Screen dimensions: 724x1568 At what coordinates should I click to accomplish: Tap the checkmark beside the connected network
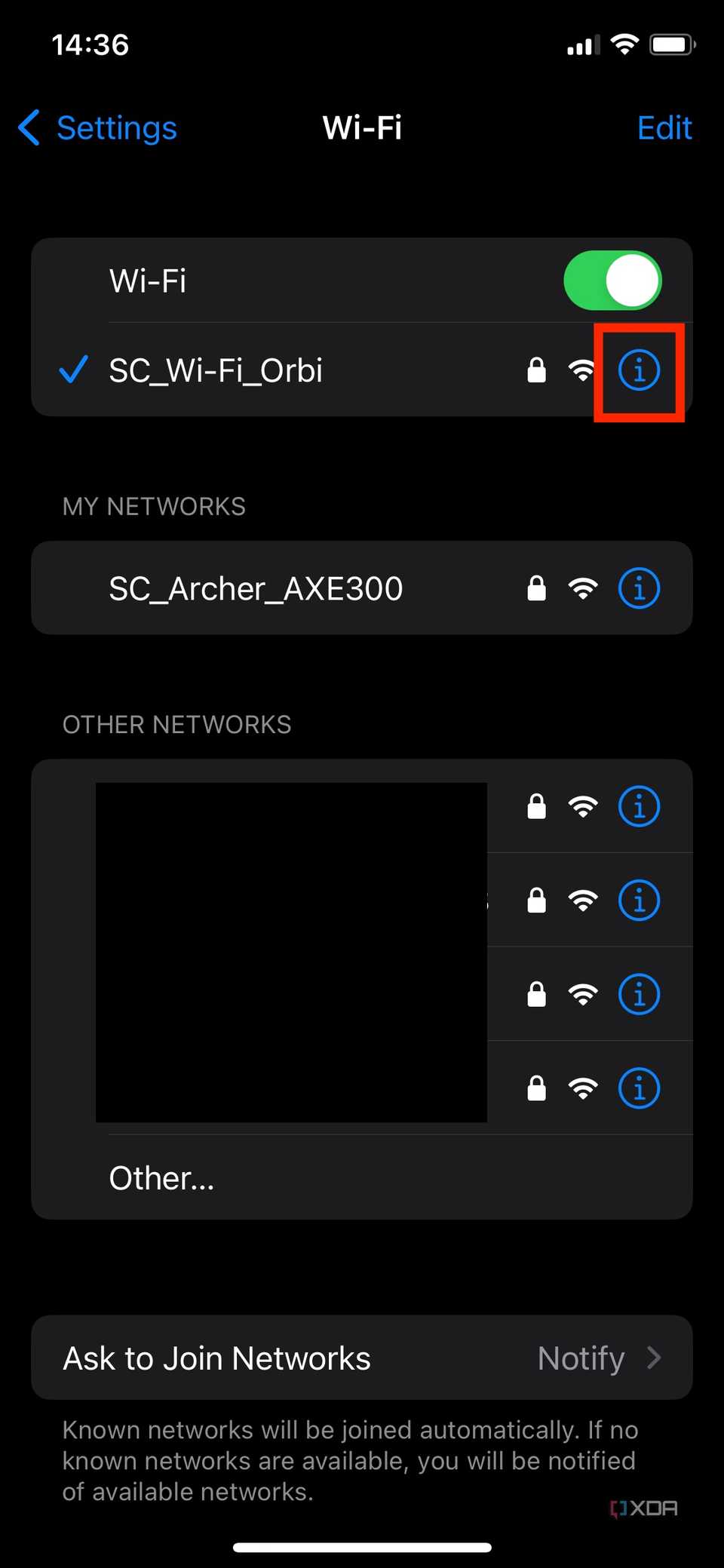point(72,370)
